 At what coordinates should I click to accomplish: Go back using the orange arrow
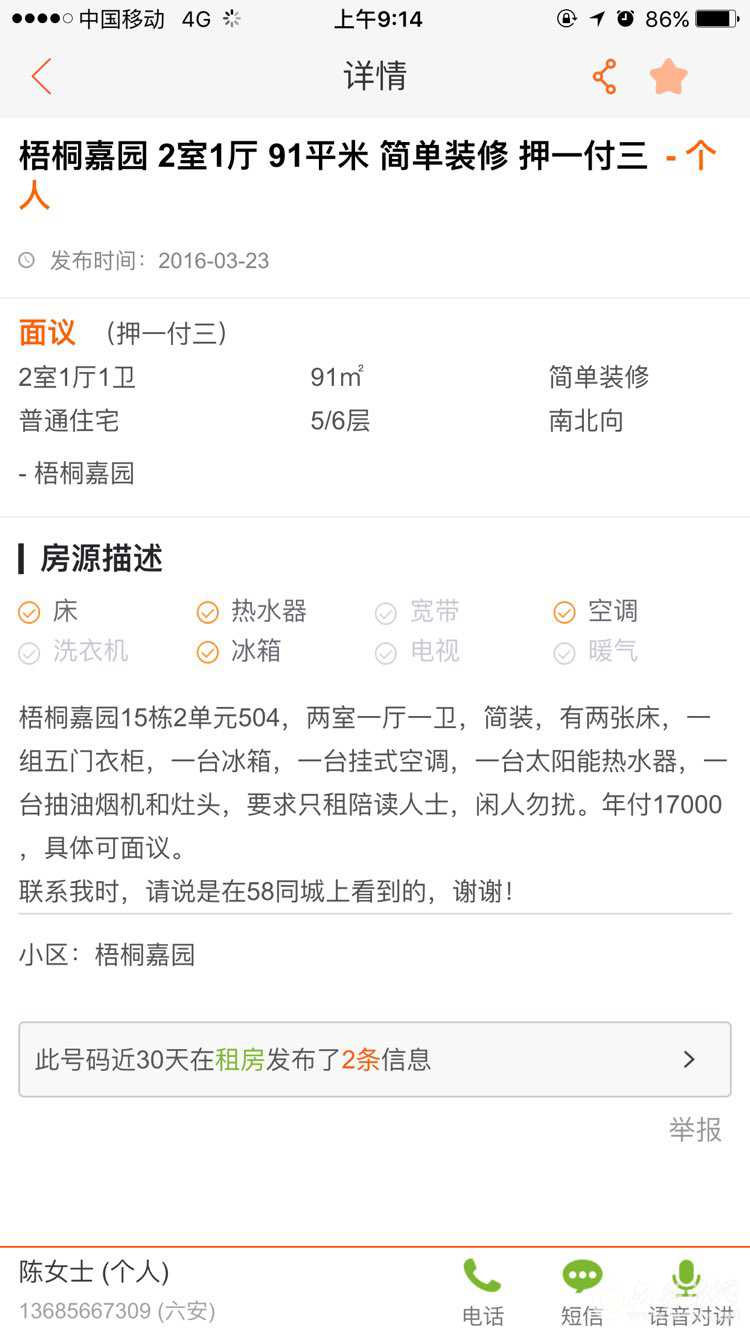[x=41, y=77]
